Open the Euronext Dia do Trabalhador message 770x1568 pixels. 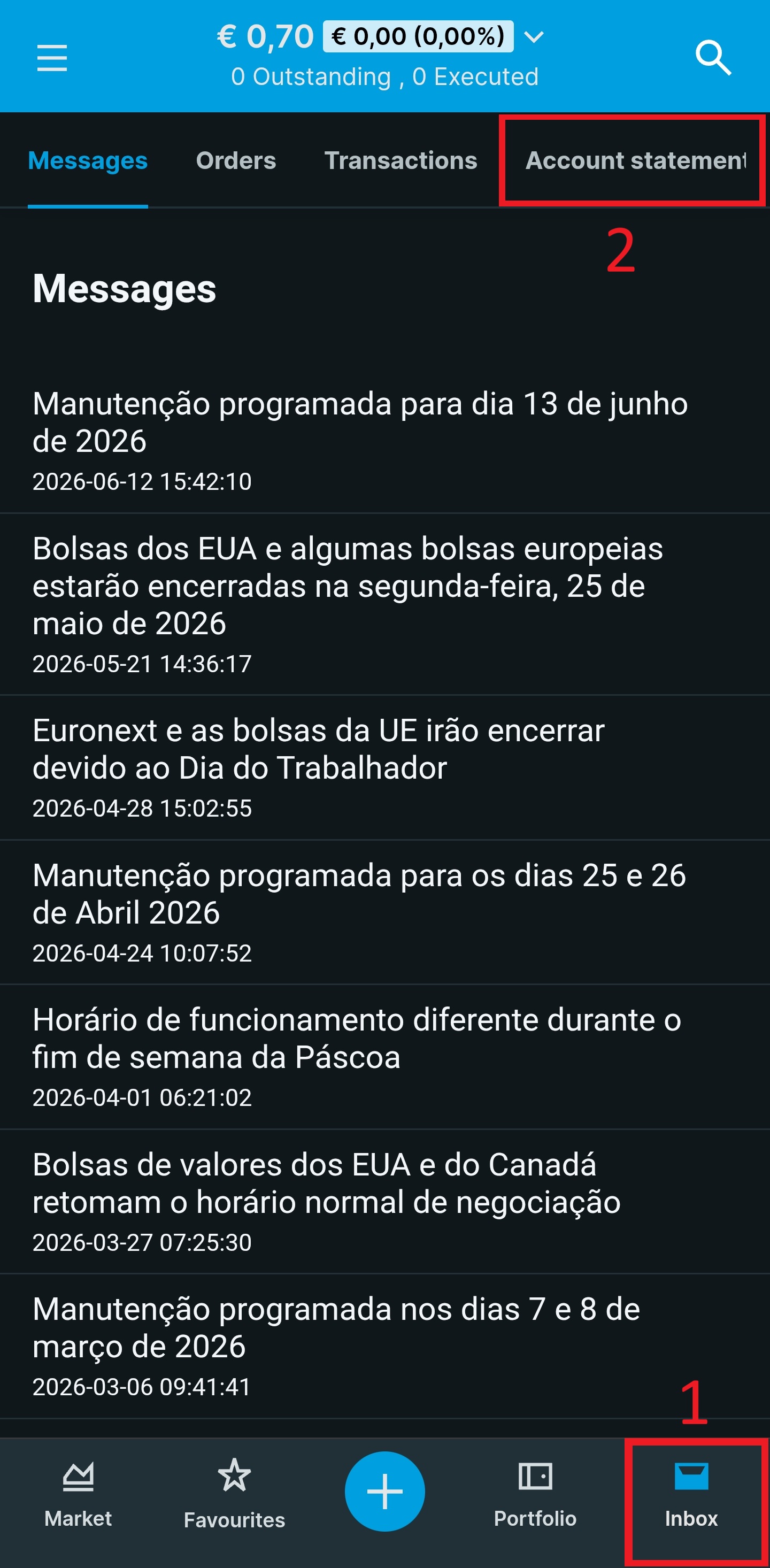(384, 767)
